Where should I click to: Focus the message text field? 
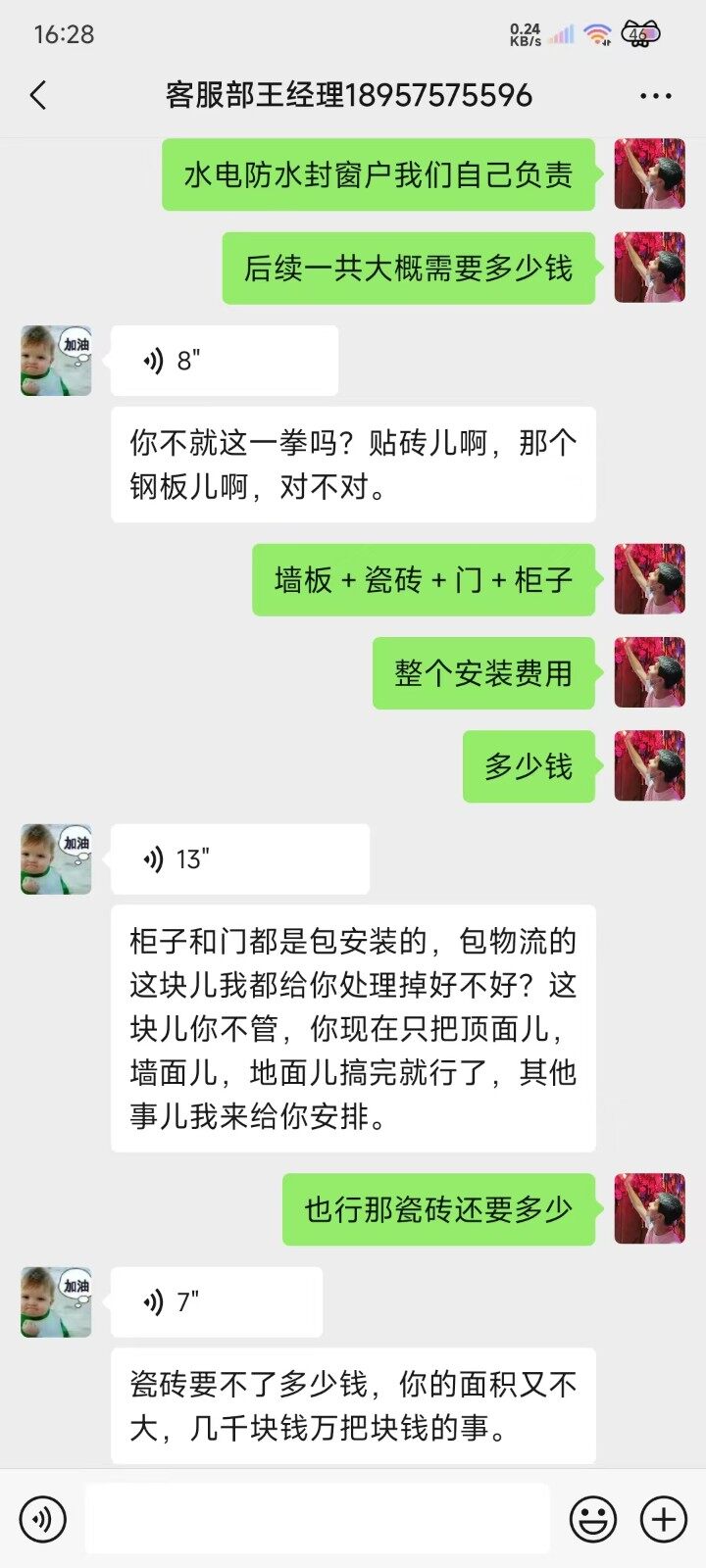click(x=317, y=1519)
